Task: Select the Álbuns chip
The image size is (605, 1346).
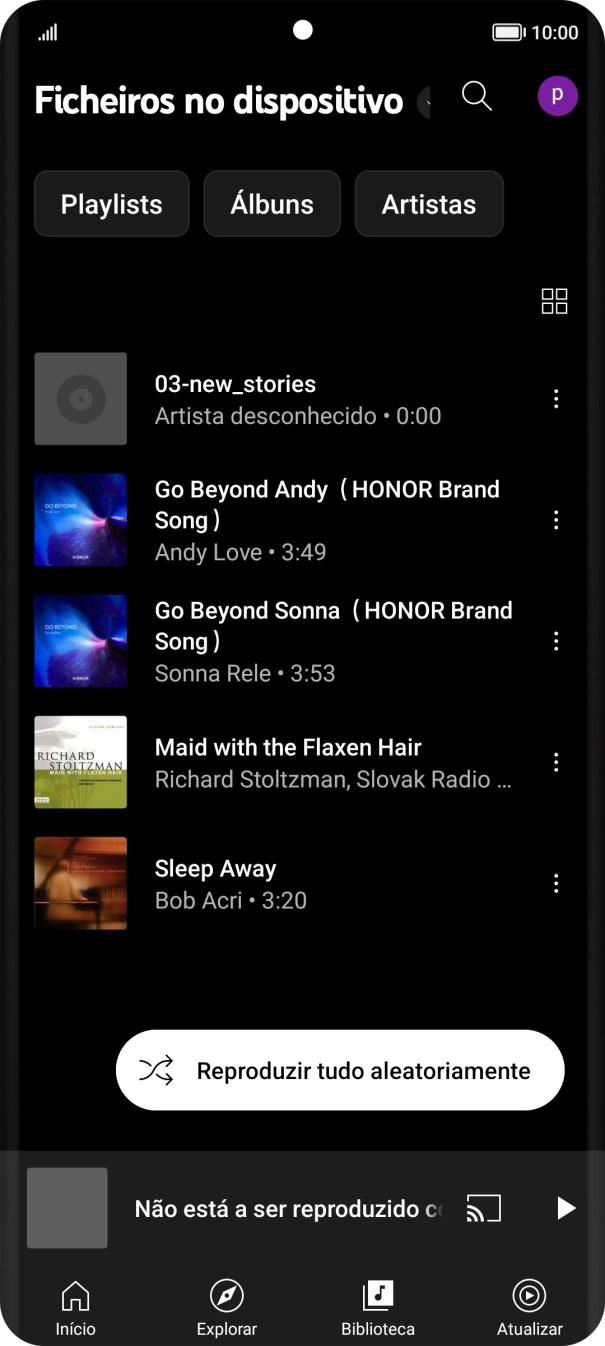Action: 272,204
